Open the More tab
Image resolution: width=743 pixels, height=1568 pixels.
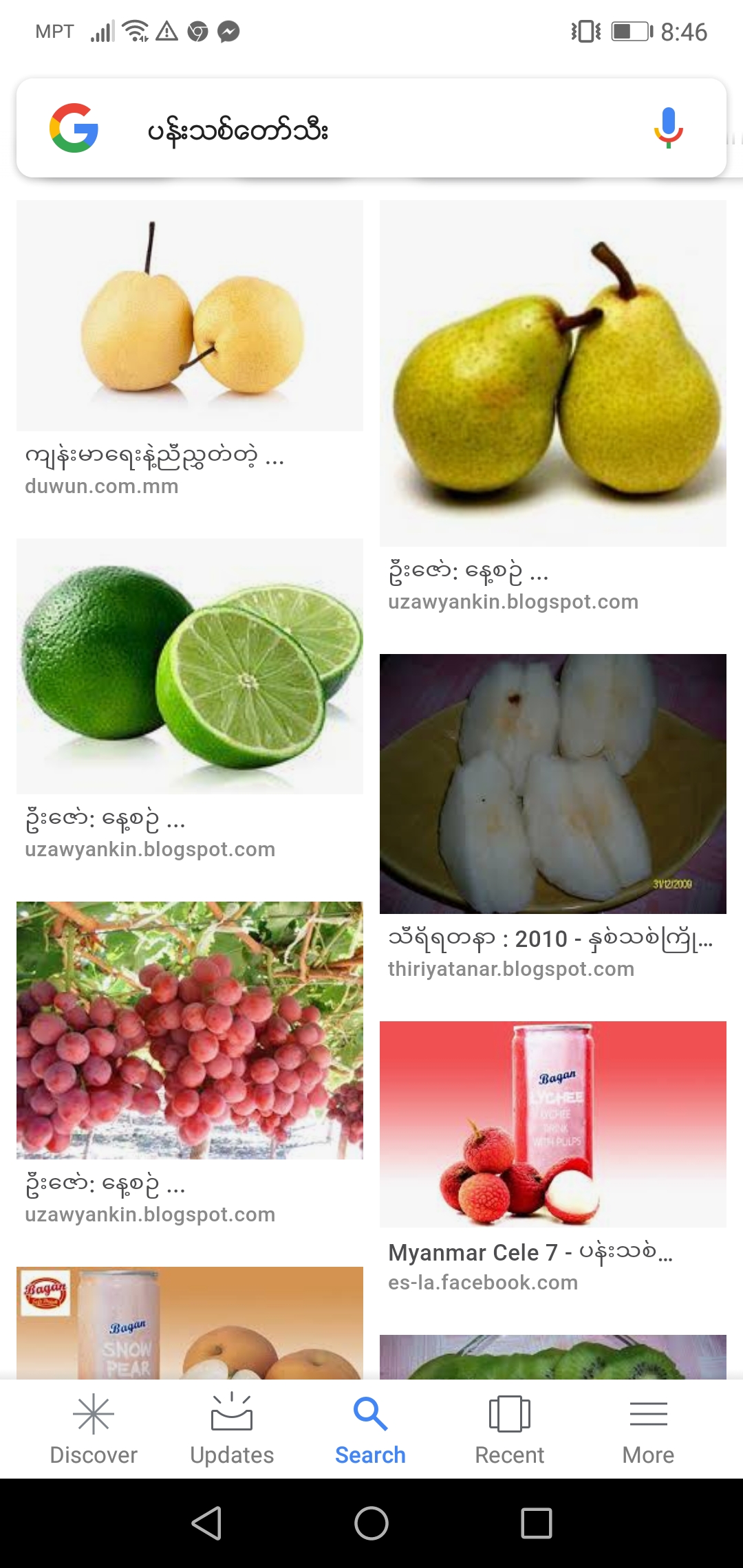point(648,1428)
